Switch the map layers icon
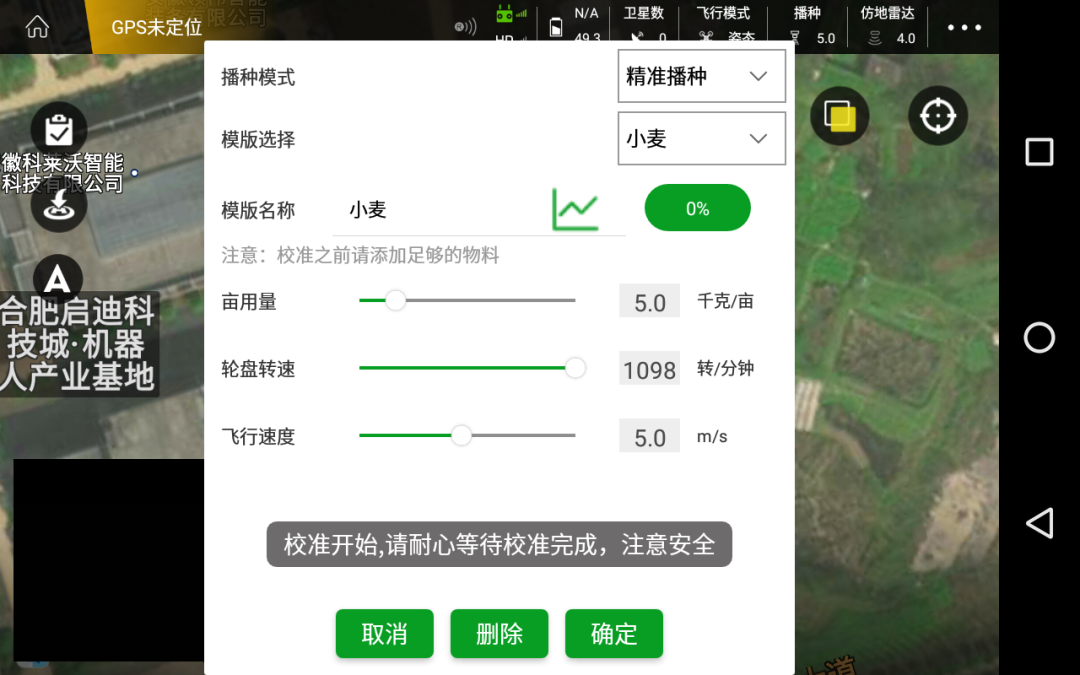 click(x=839, y=116)
